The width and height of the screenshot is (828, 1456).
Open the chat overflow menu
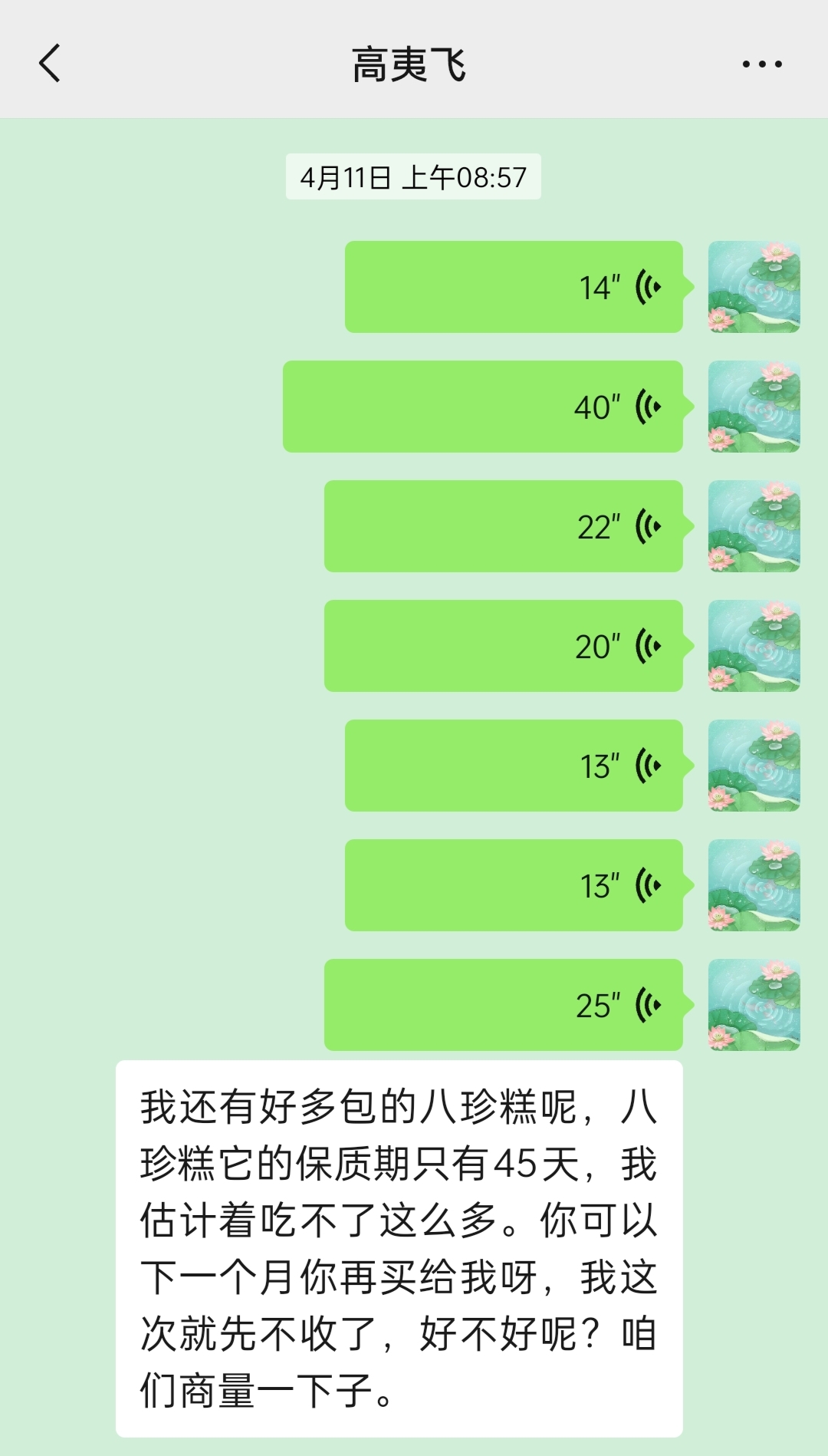click(x=761, y=64)
